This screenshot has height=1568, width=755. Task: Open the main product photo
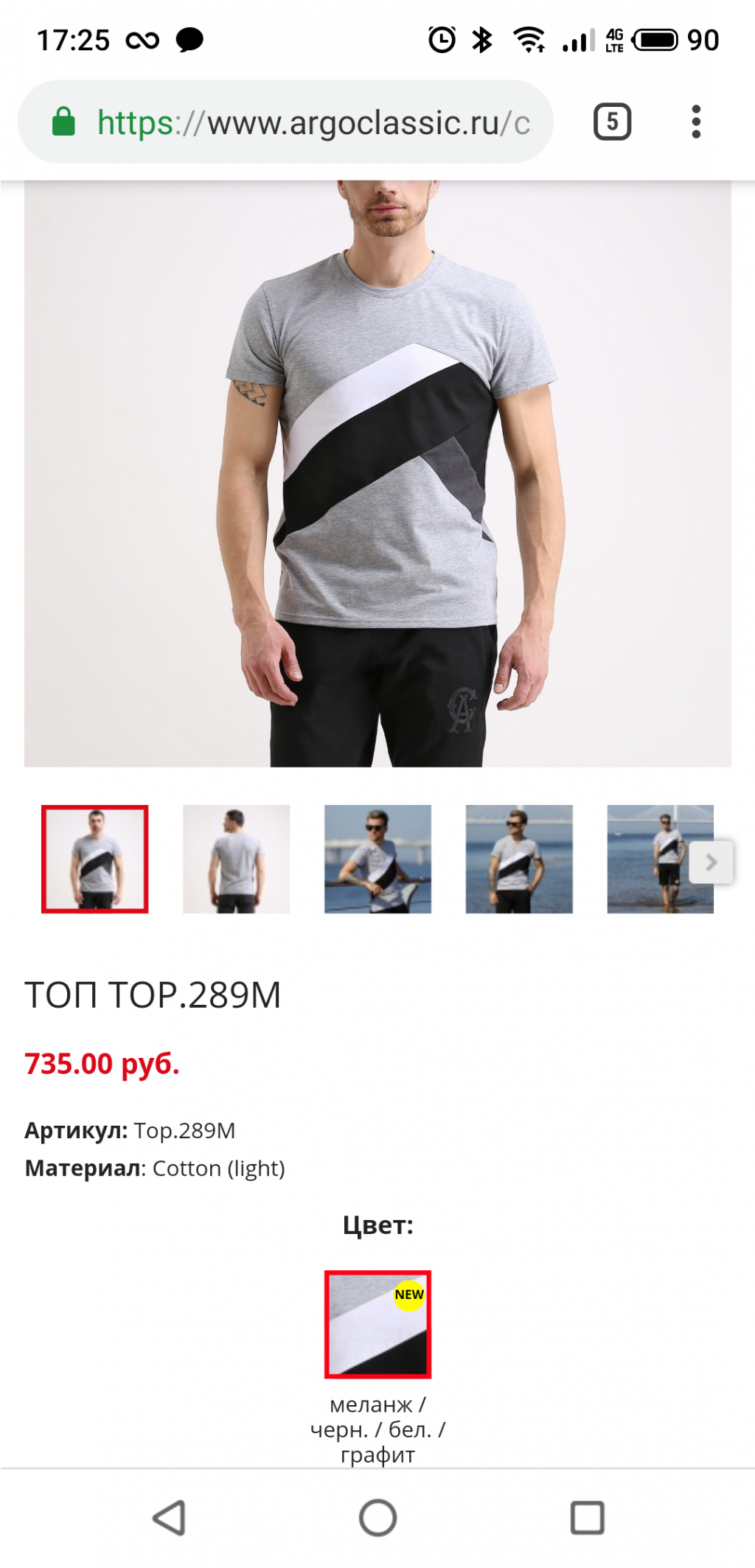377,472
